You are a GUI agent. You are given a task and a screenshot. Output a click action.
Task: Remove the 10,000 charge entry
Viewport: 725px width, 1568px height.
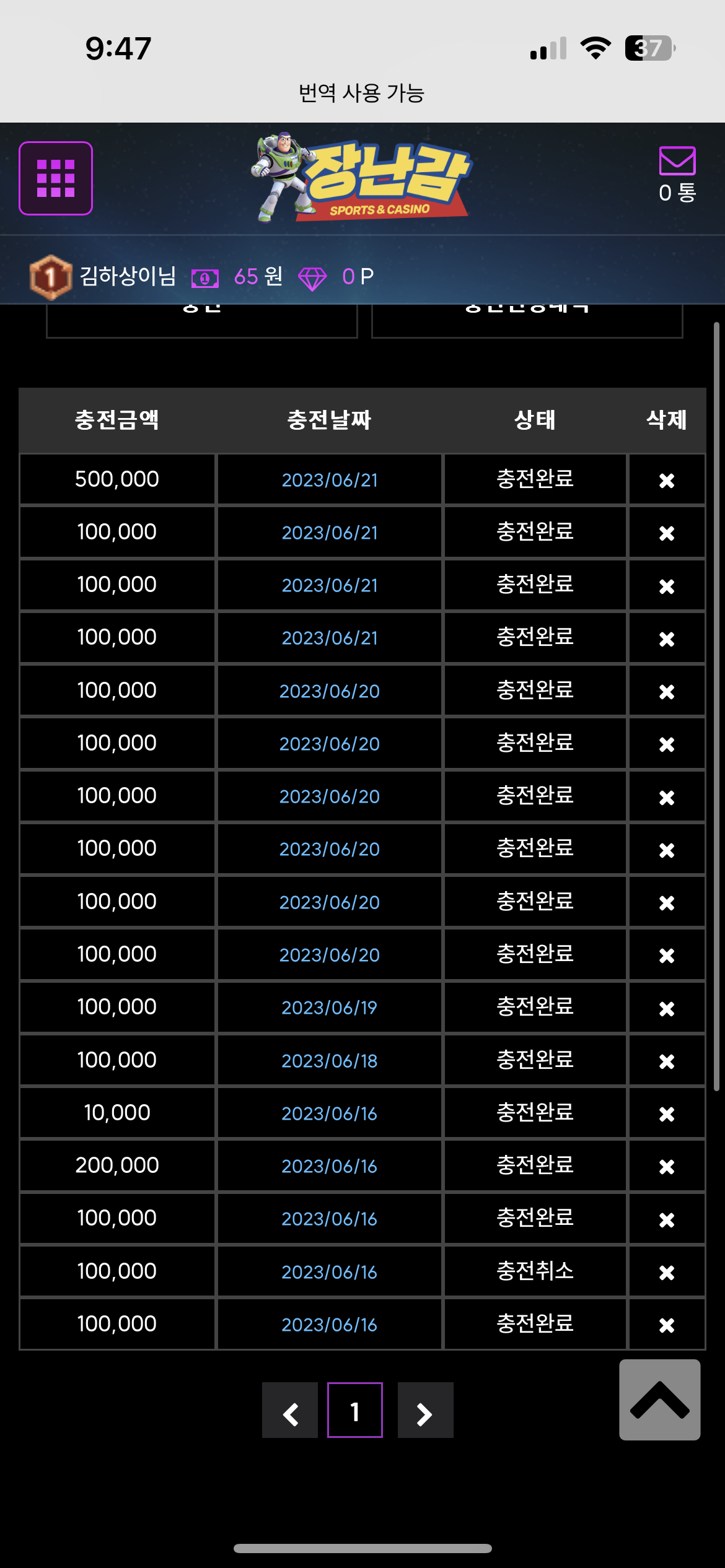pos(666,1114)
